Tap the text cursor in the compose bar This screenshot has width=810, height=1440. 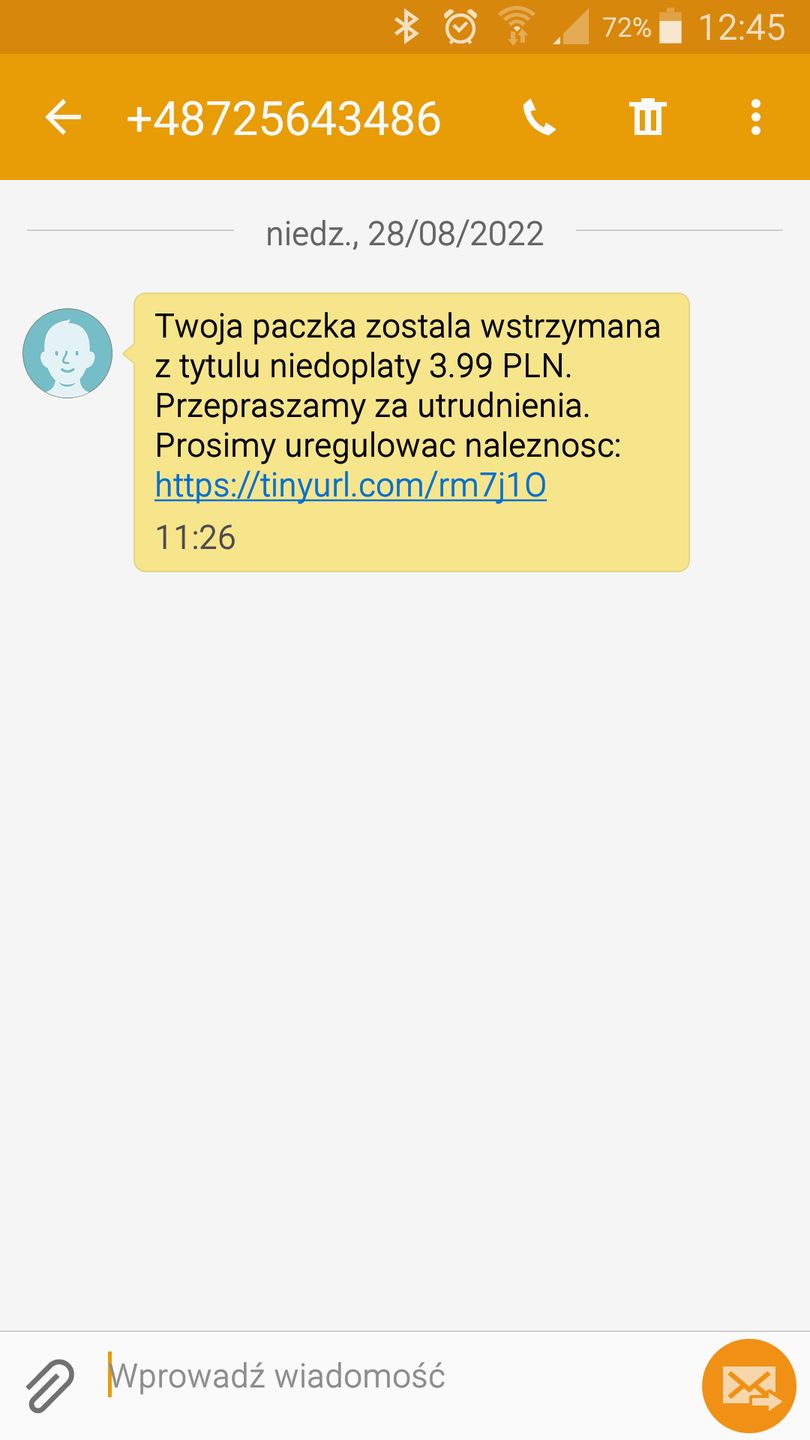106,1374
